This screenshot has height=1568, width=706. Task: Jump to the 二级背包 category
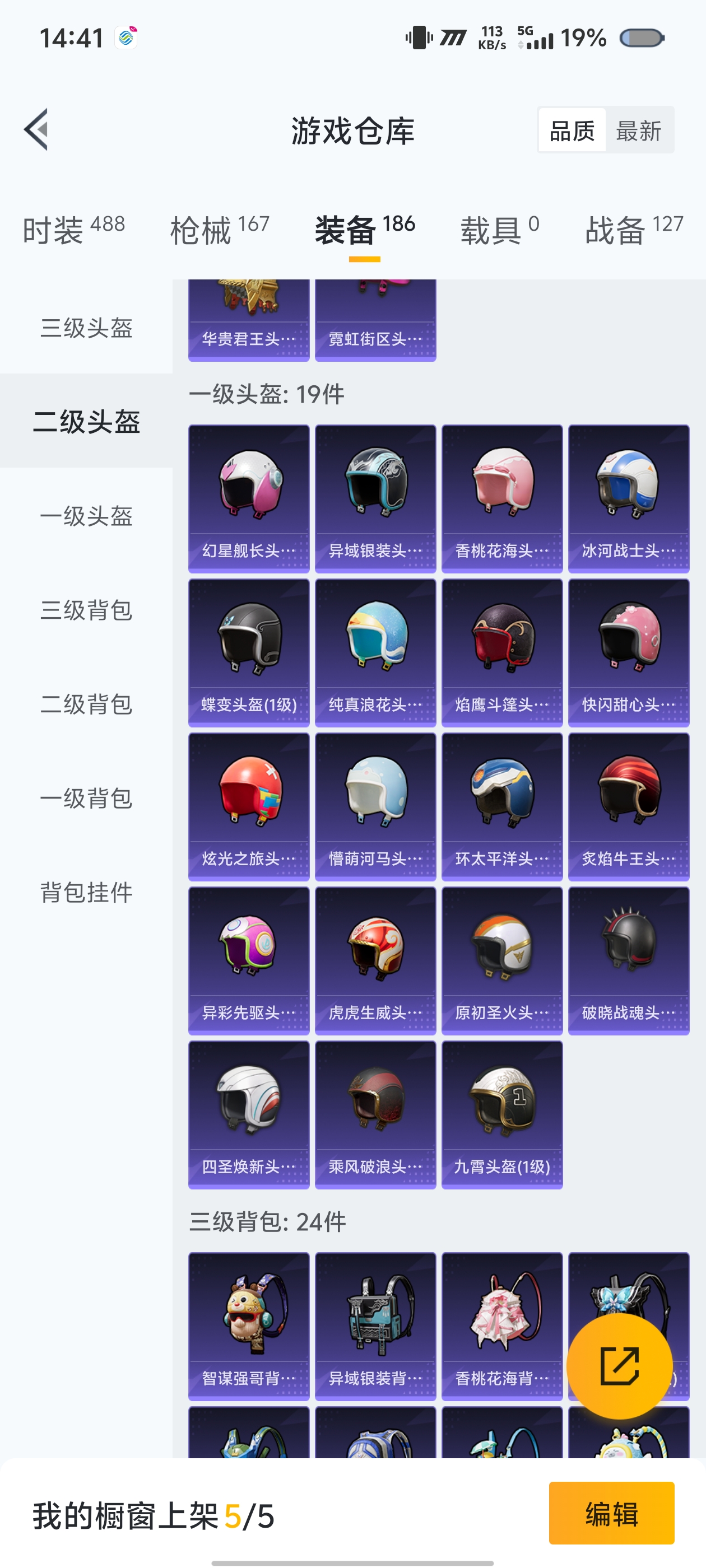coord(86,704)
